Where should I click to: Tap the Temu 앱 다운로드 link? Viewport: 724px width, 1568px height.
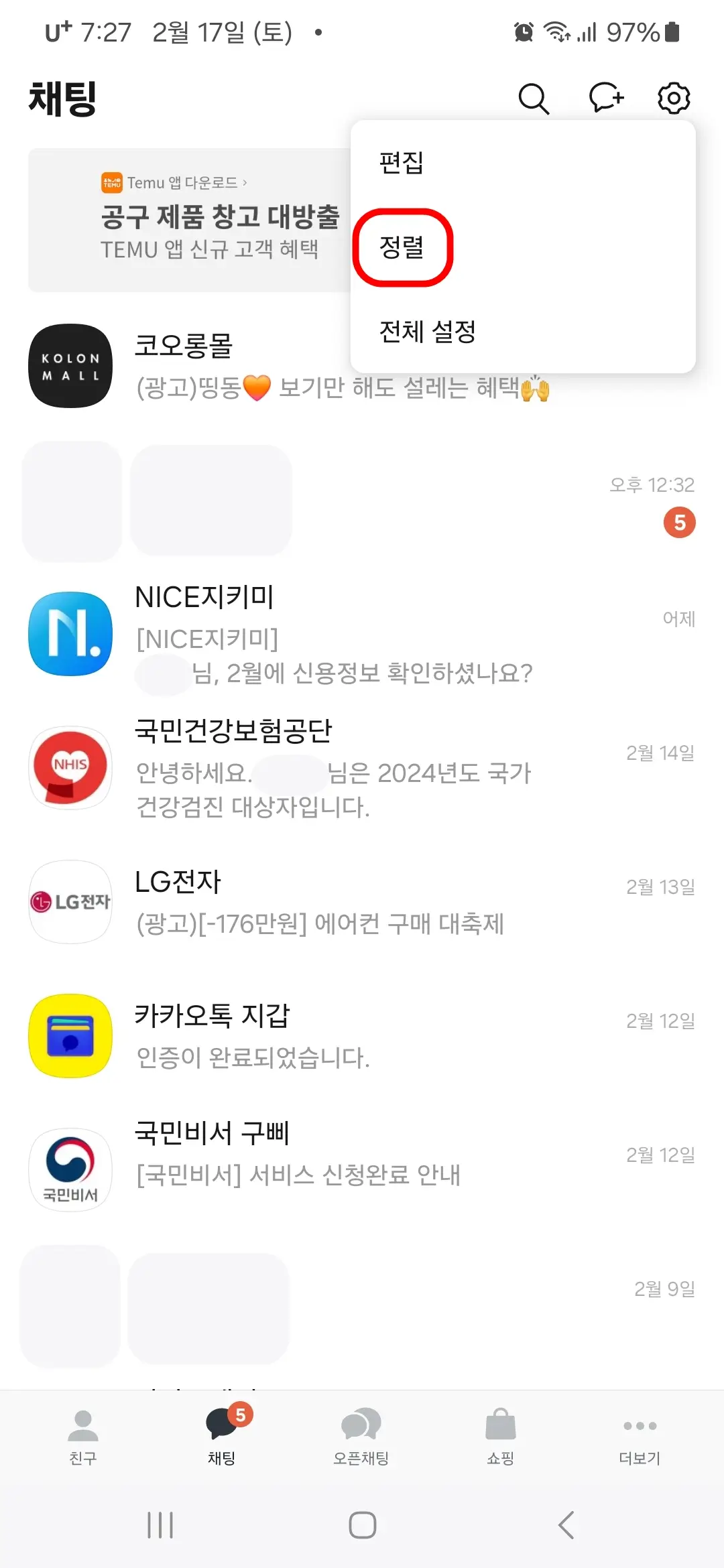point(178,182)
